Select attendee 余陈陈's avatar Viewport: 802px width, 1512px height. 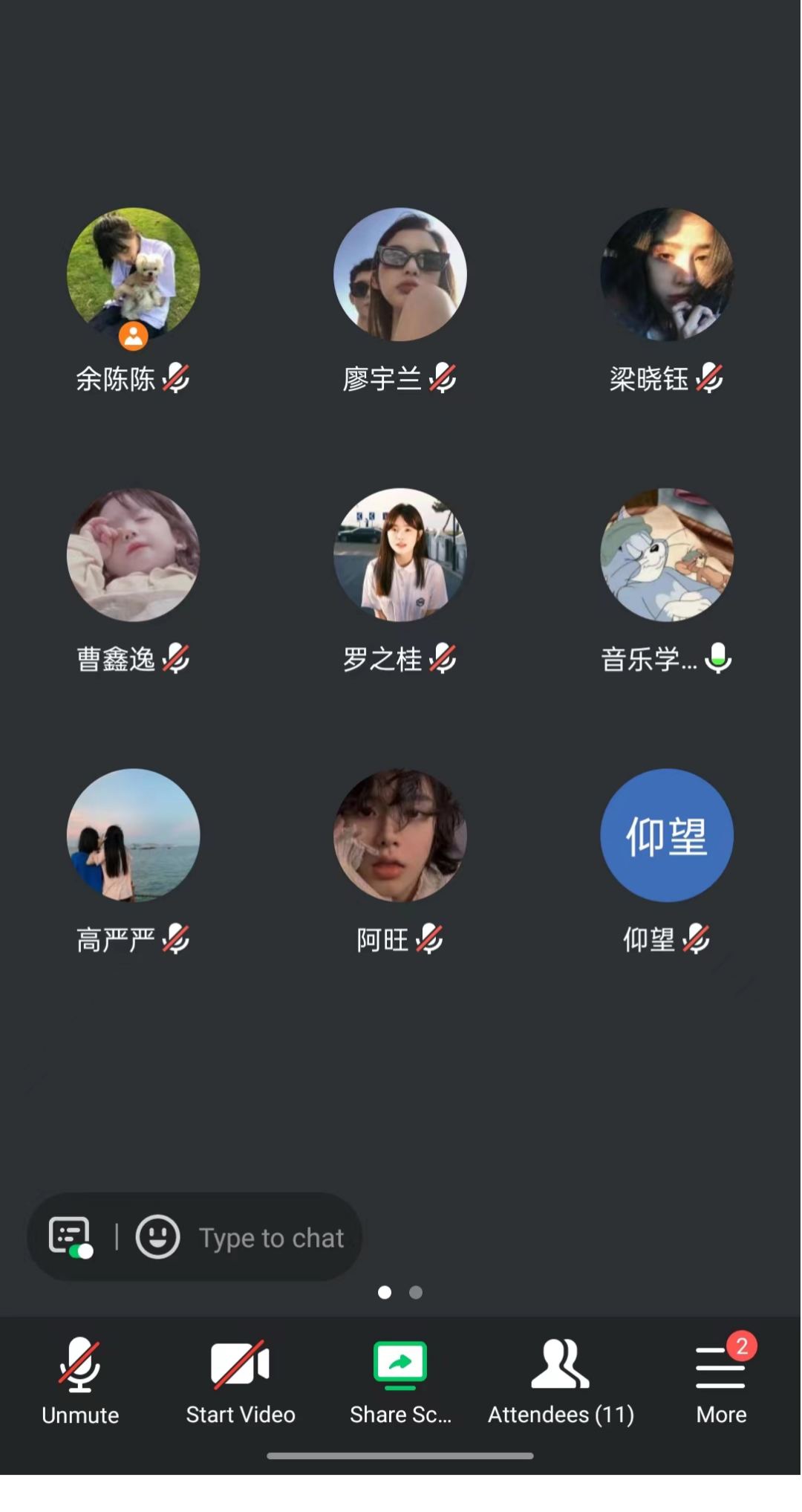click(x=134, y=274)
